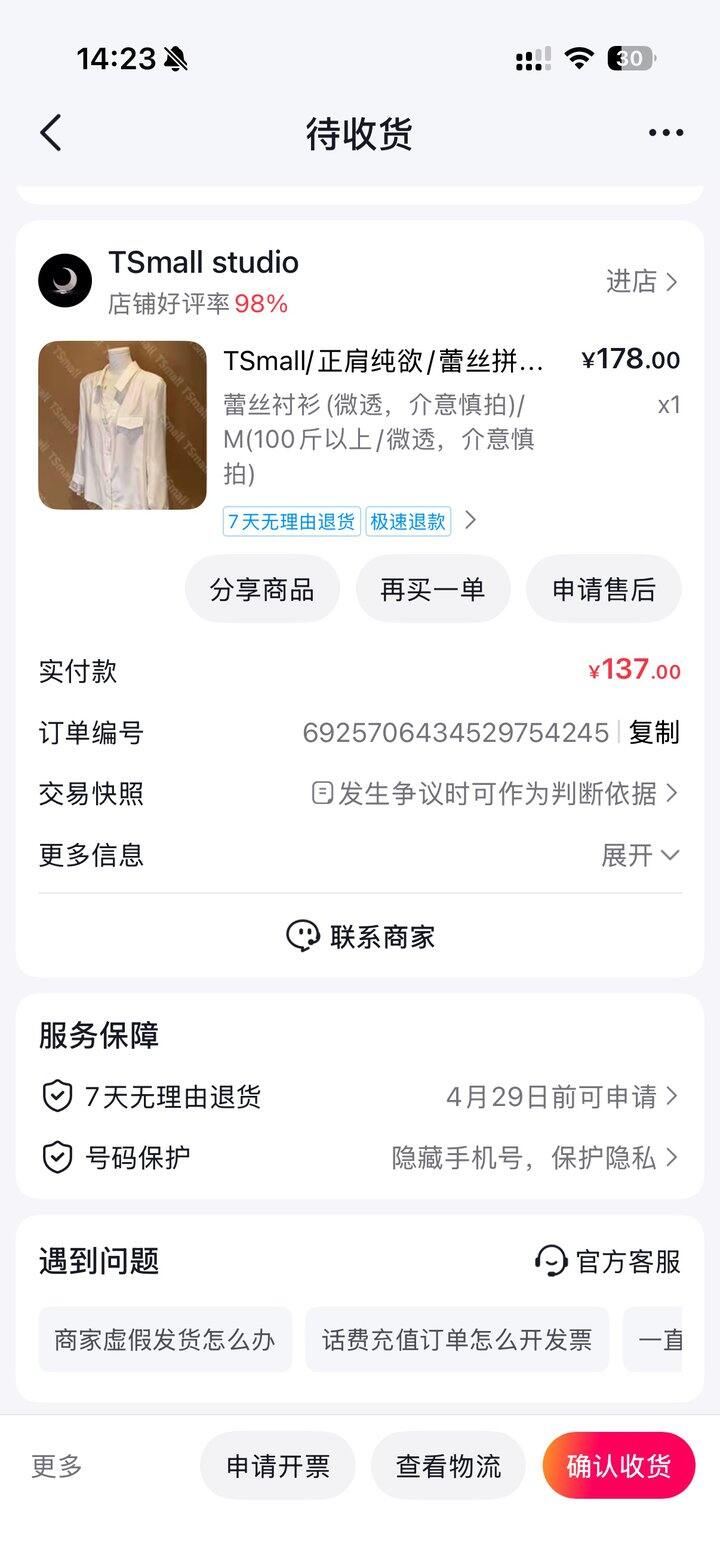Select the 商家虚假发货怎么办 question chip

pyautogui.click(x=165, y=1340)
